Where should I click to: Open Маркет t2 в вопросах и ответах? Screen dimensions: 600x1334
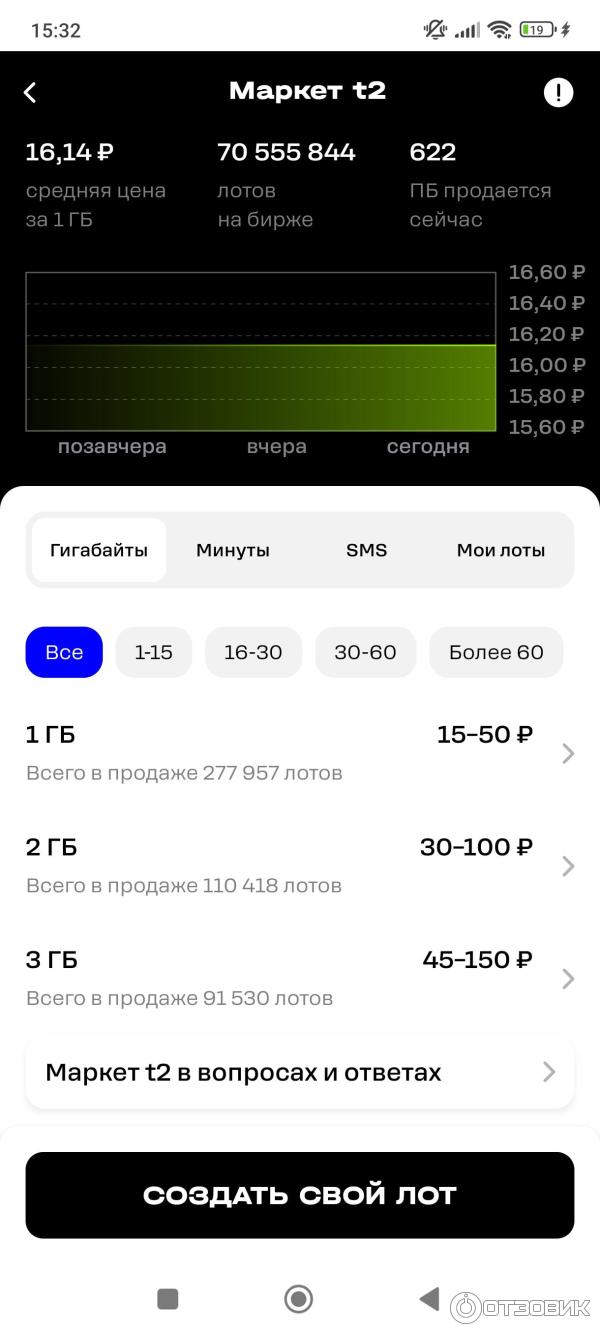pos(300,1072)
